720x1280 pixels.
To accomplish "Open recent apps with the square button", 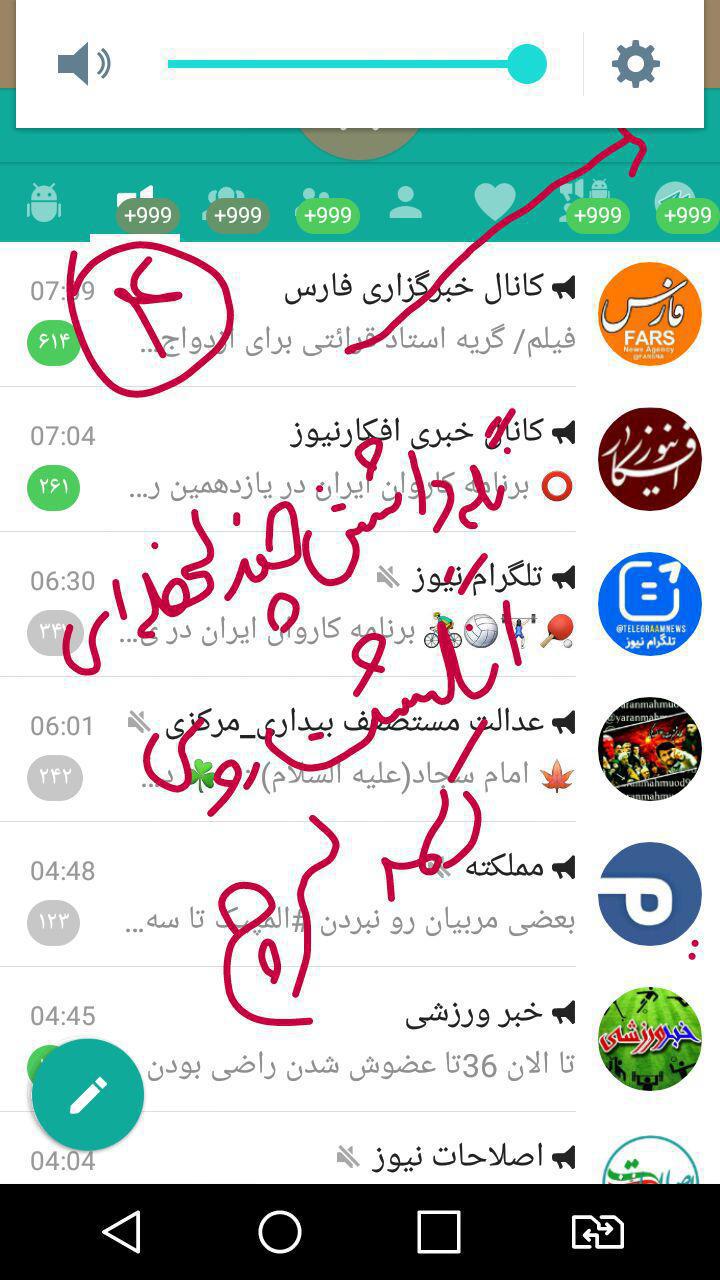I will click(438, 1232).
